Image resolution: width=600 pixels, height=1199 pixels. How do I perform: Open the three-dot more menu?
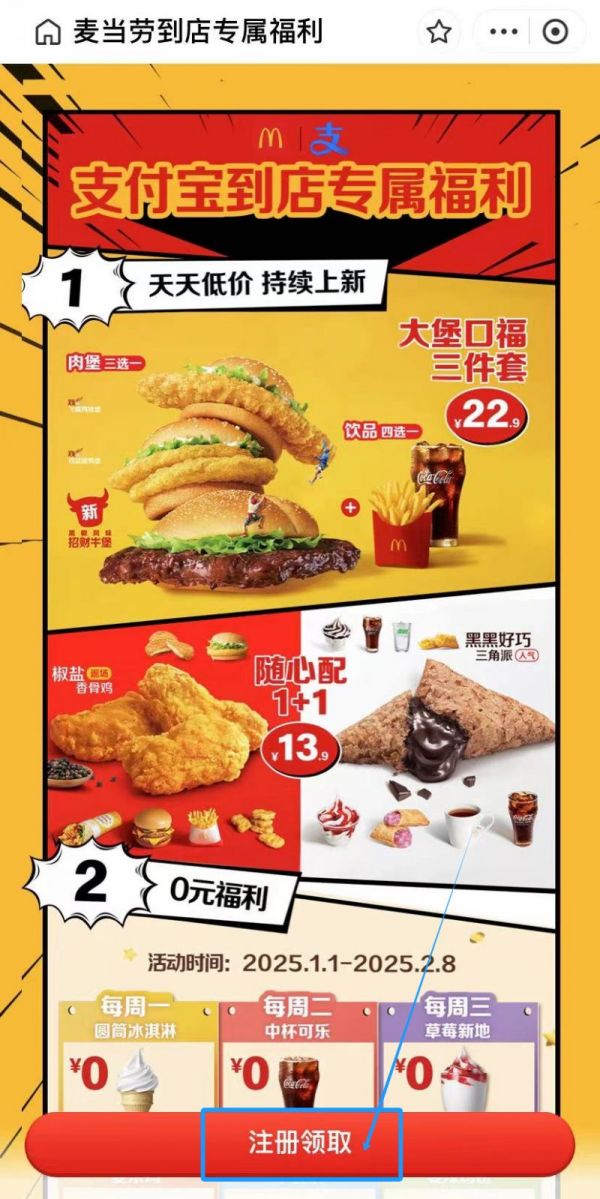[504, 32]
